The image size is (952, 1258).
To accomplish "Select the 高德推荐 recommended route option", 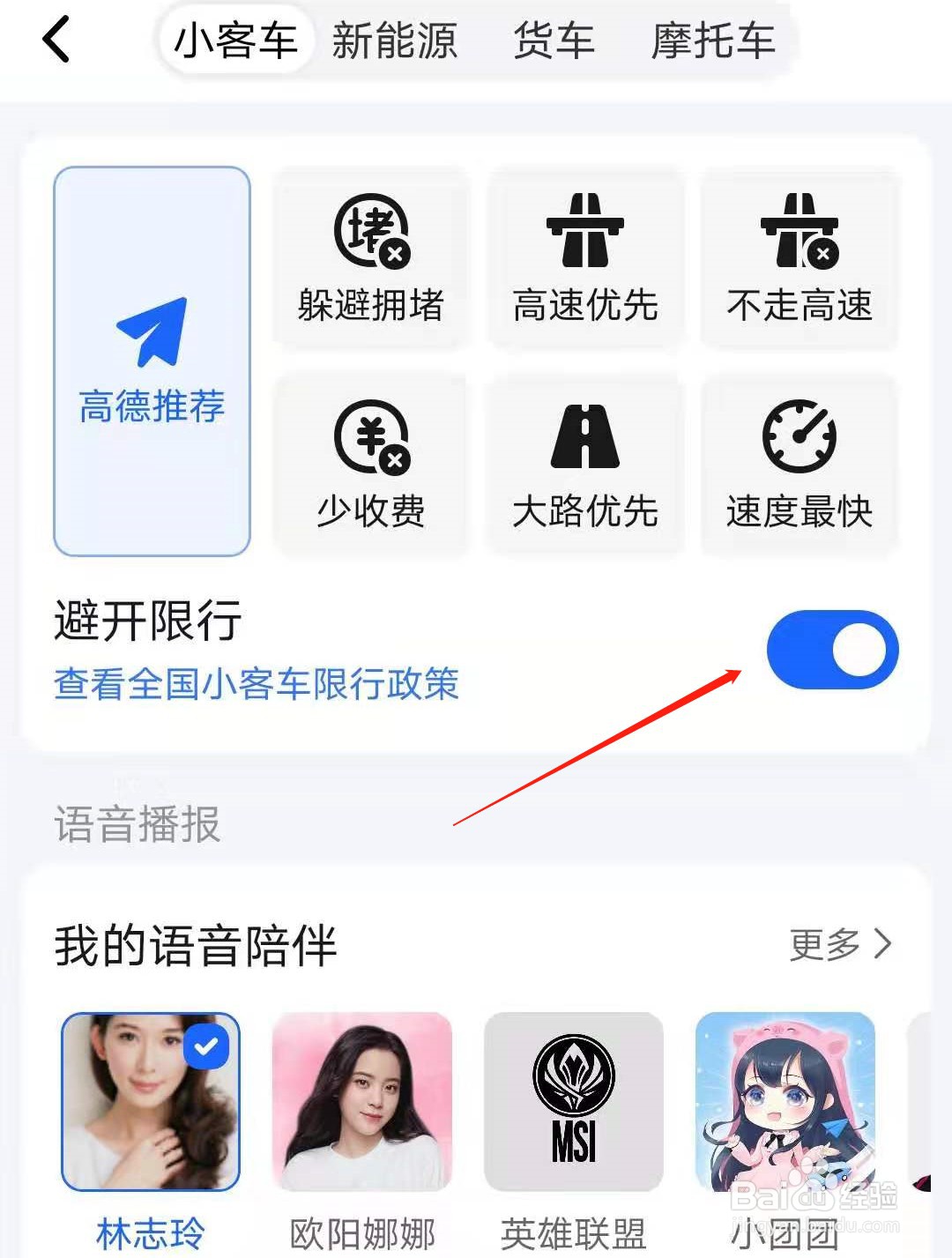I will [x=151, y=360].
